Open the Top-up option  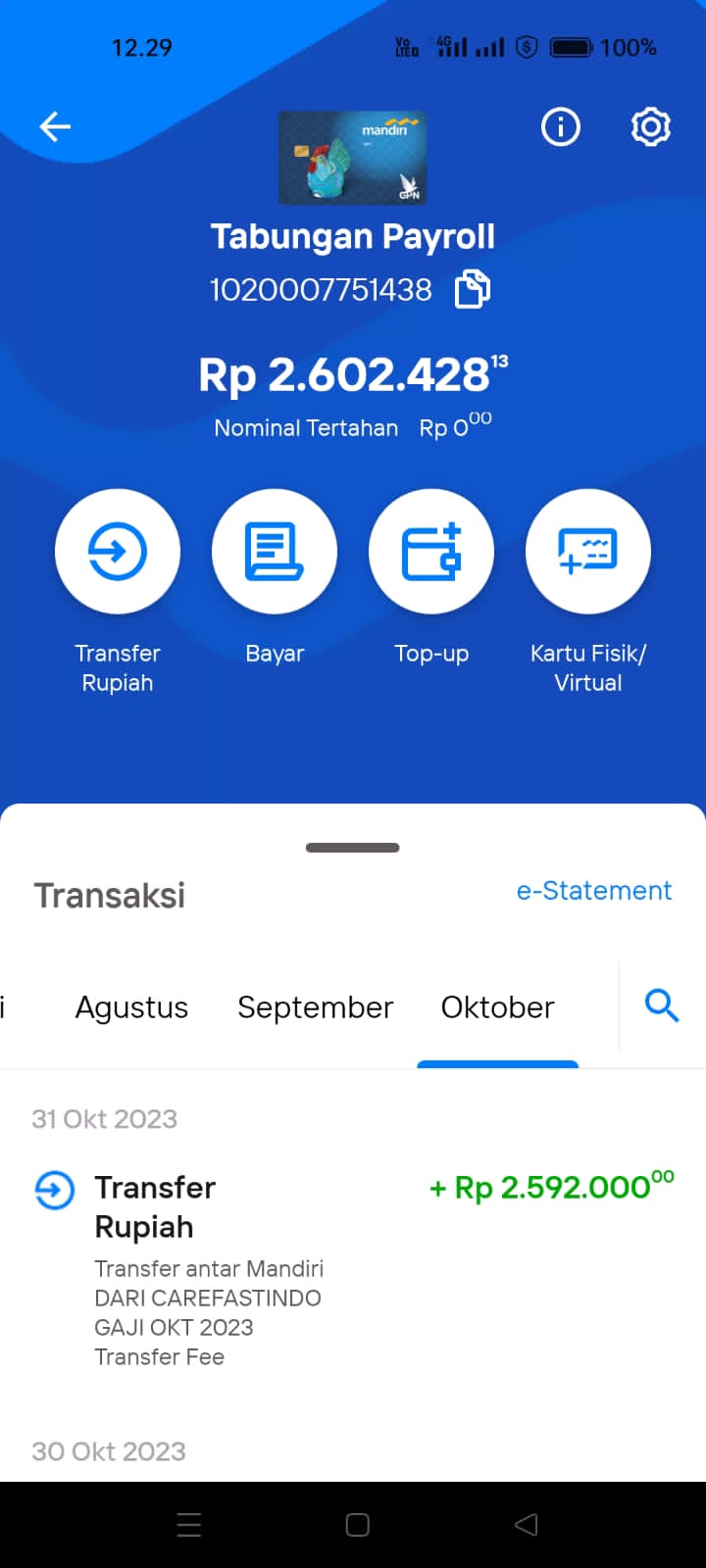click(x=431, y=552)
